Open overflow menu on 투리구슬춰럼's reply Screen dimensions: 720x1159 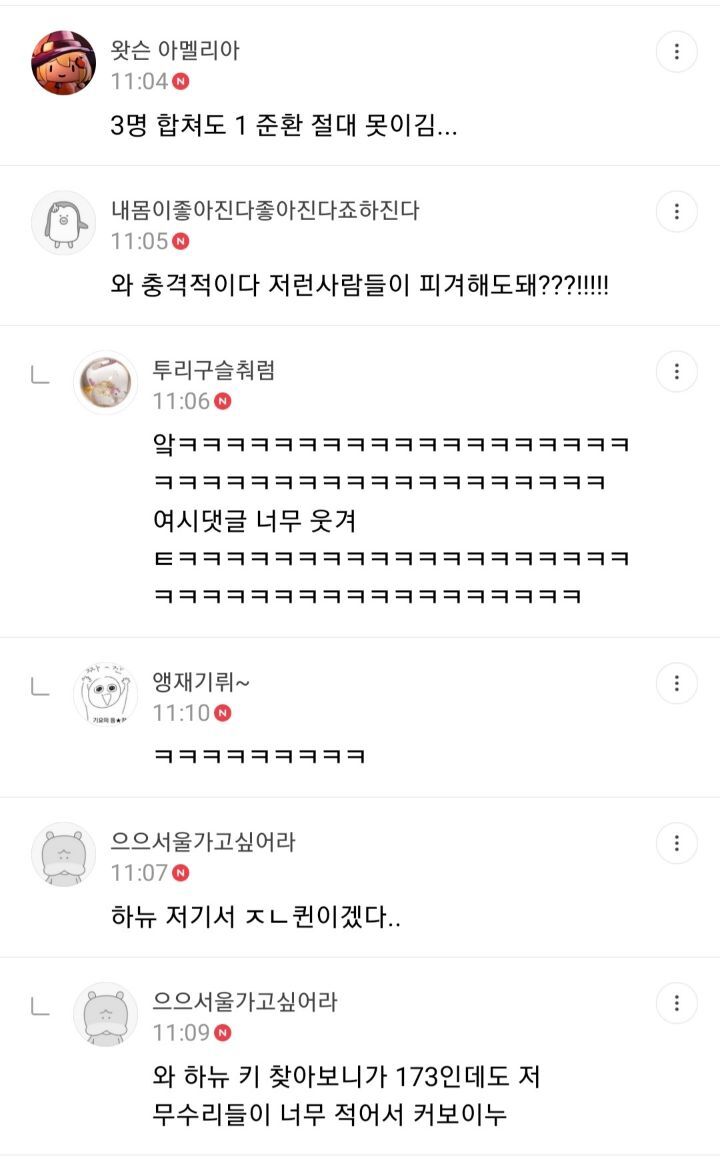(676, 371)
